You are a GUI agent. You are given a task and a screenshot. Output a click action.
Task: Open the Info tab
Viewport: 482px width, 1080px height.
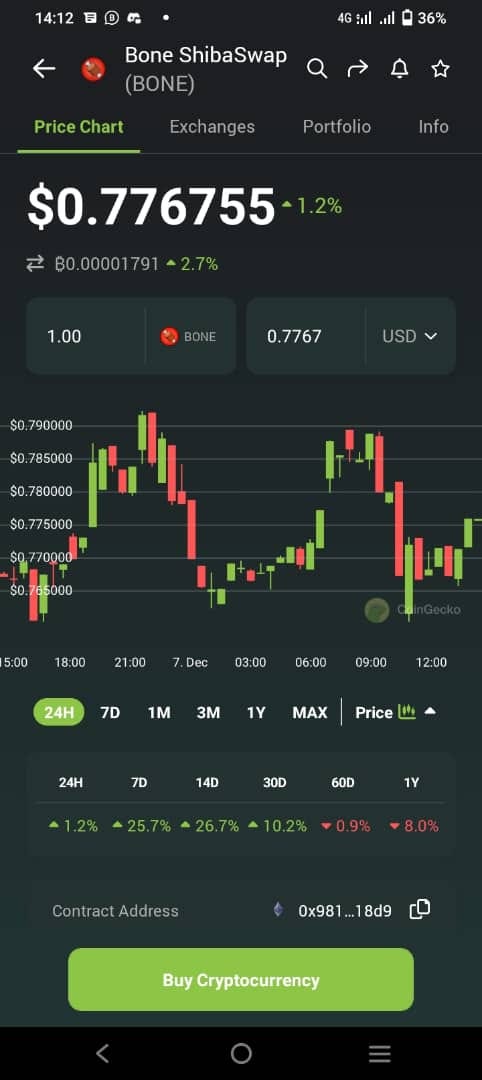pyautogui.click(x=434, y=127)
